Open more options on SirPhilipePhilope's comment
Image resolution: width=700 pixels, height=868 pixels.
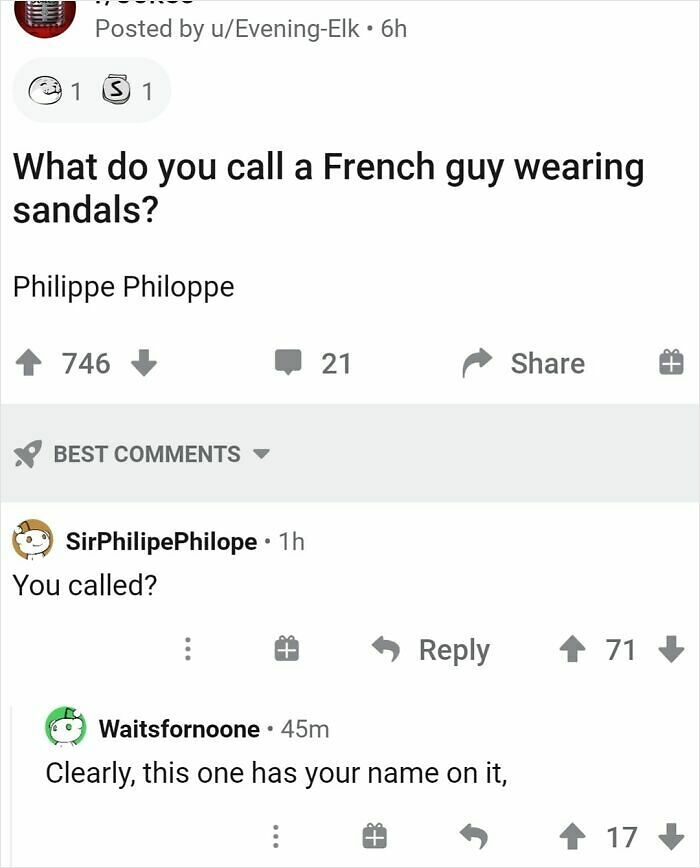(186, 650)
